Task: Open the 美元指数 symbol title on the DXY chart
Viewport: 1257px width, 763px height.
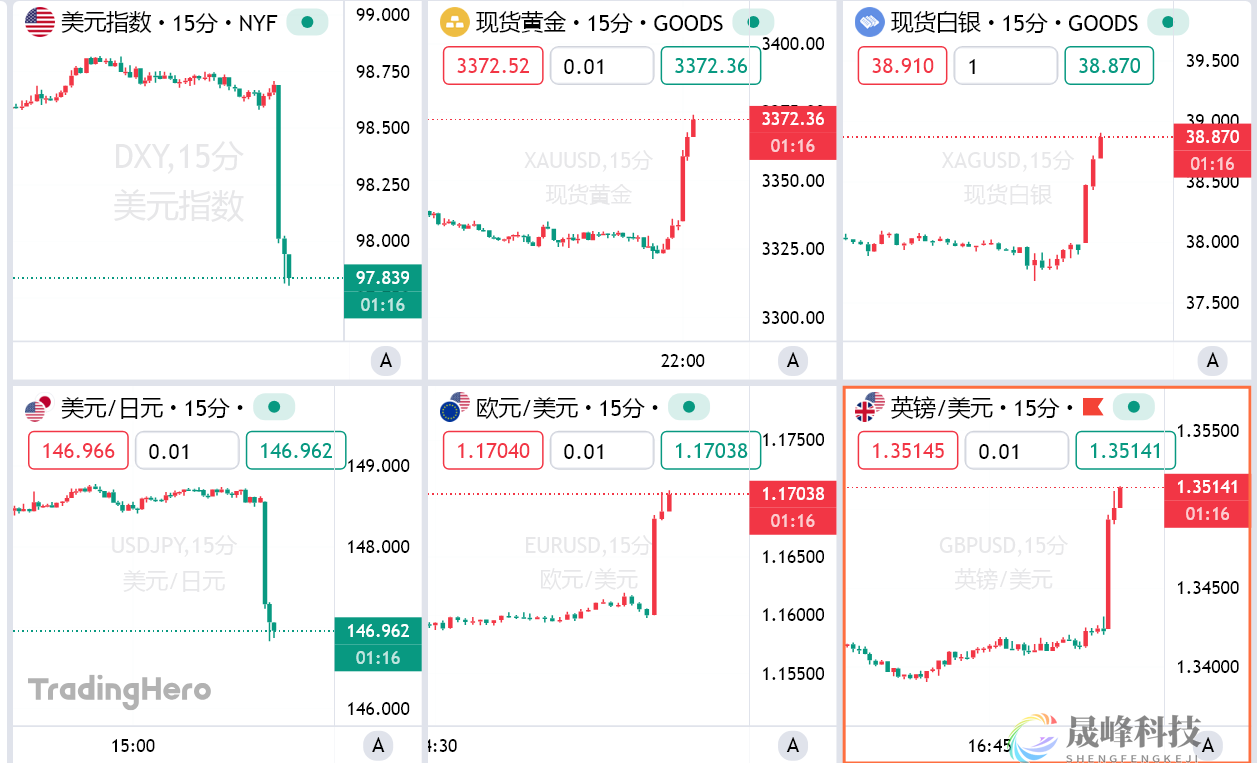Action: click(107, 22)
